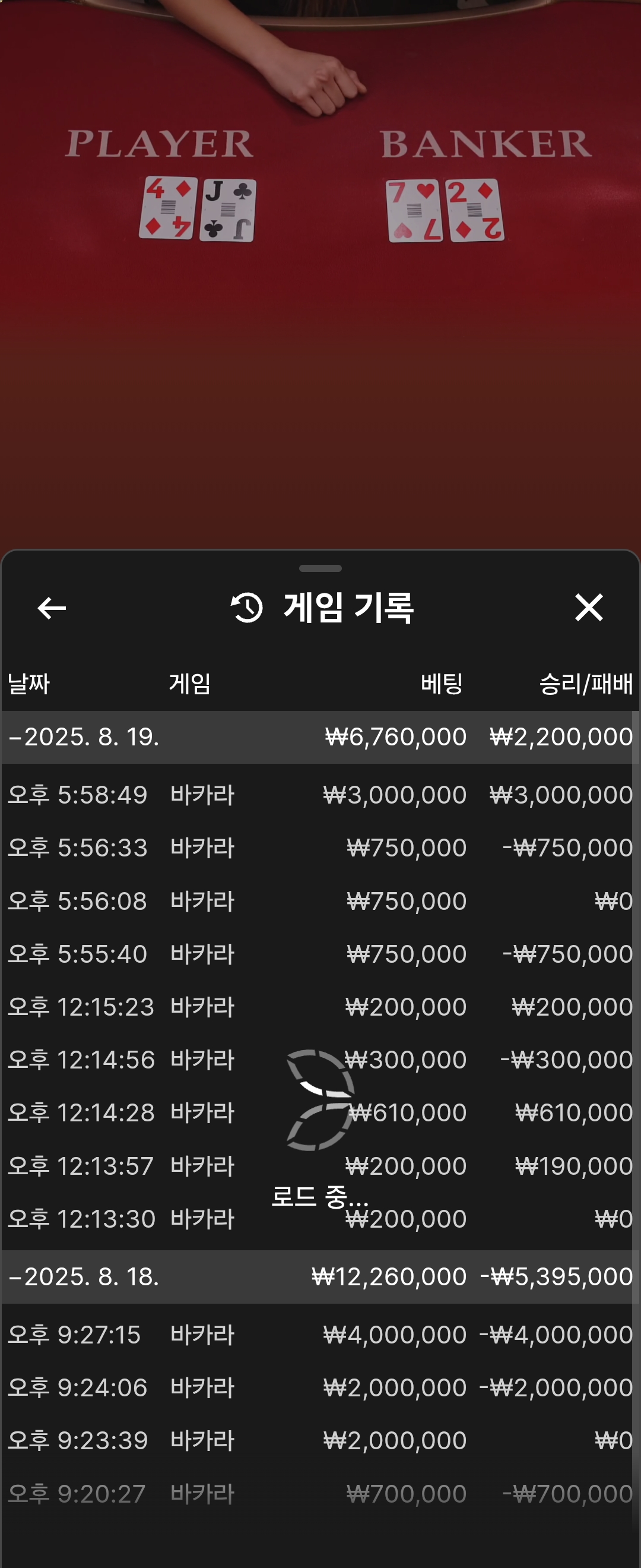641x1568 pixels.
Task: Open the 오후 9:27:15 baccarat record
Action: pos(320,1335)
